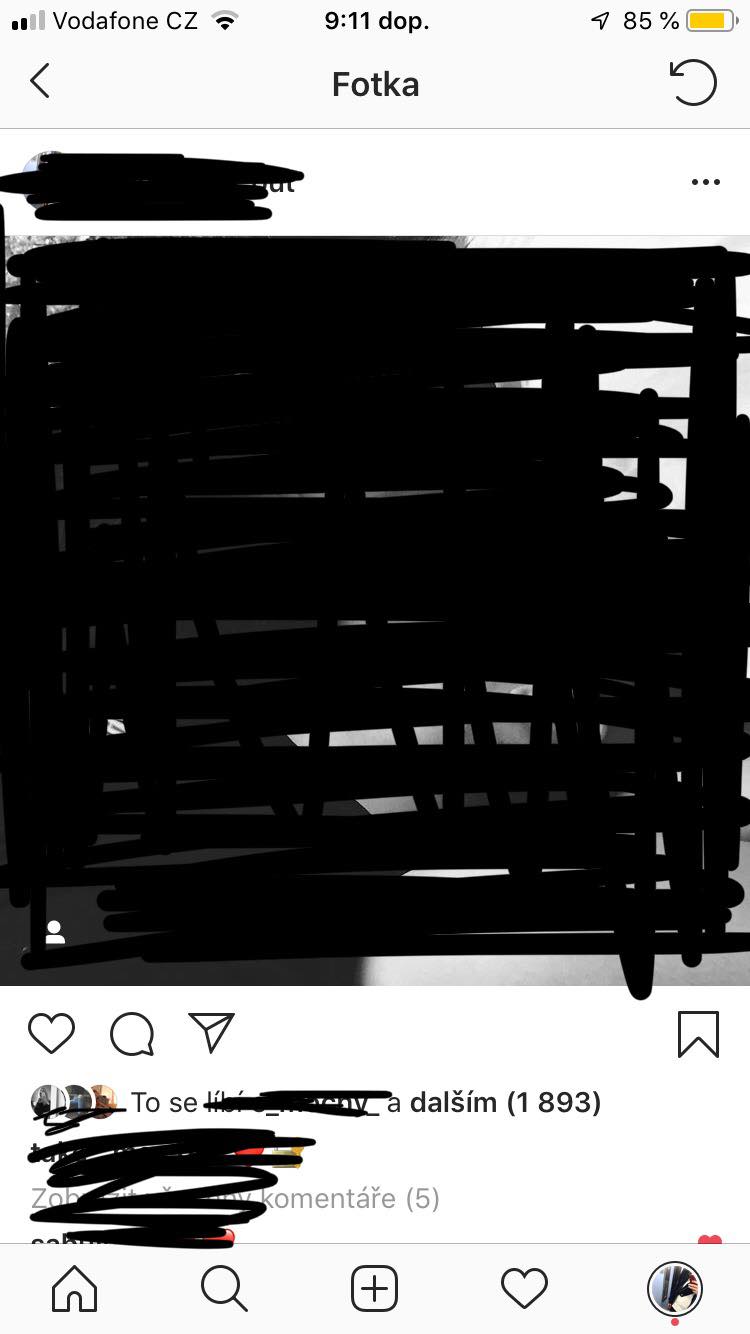
Task: Refresh the photo with the reload icon
Action: pos(693,83)
